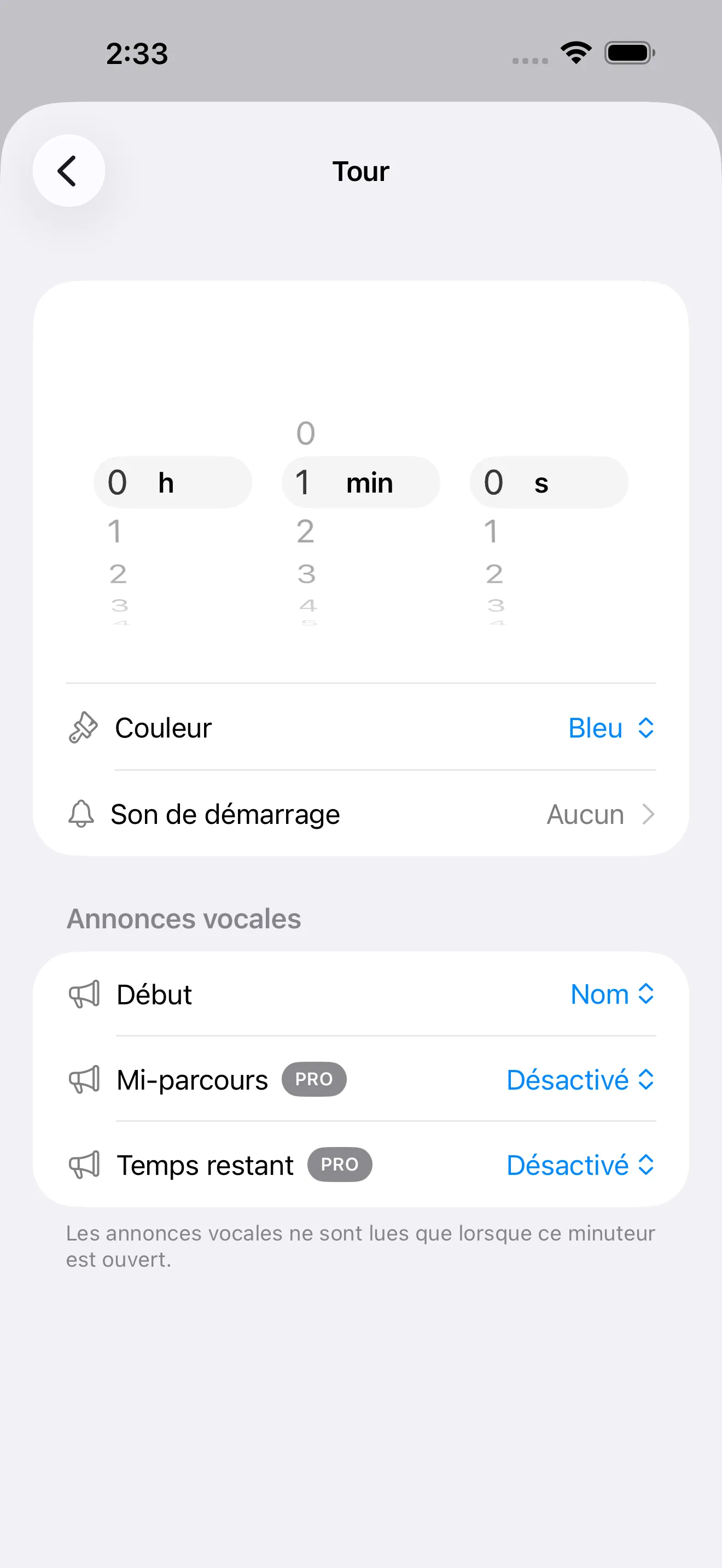Select 1 in the hours picker

click(115, 531)
